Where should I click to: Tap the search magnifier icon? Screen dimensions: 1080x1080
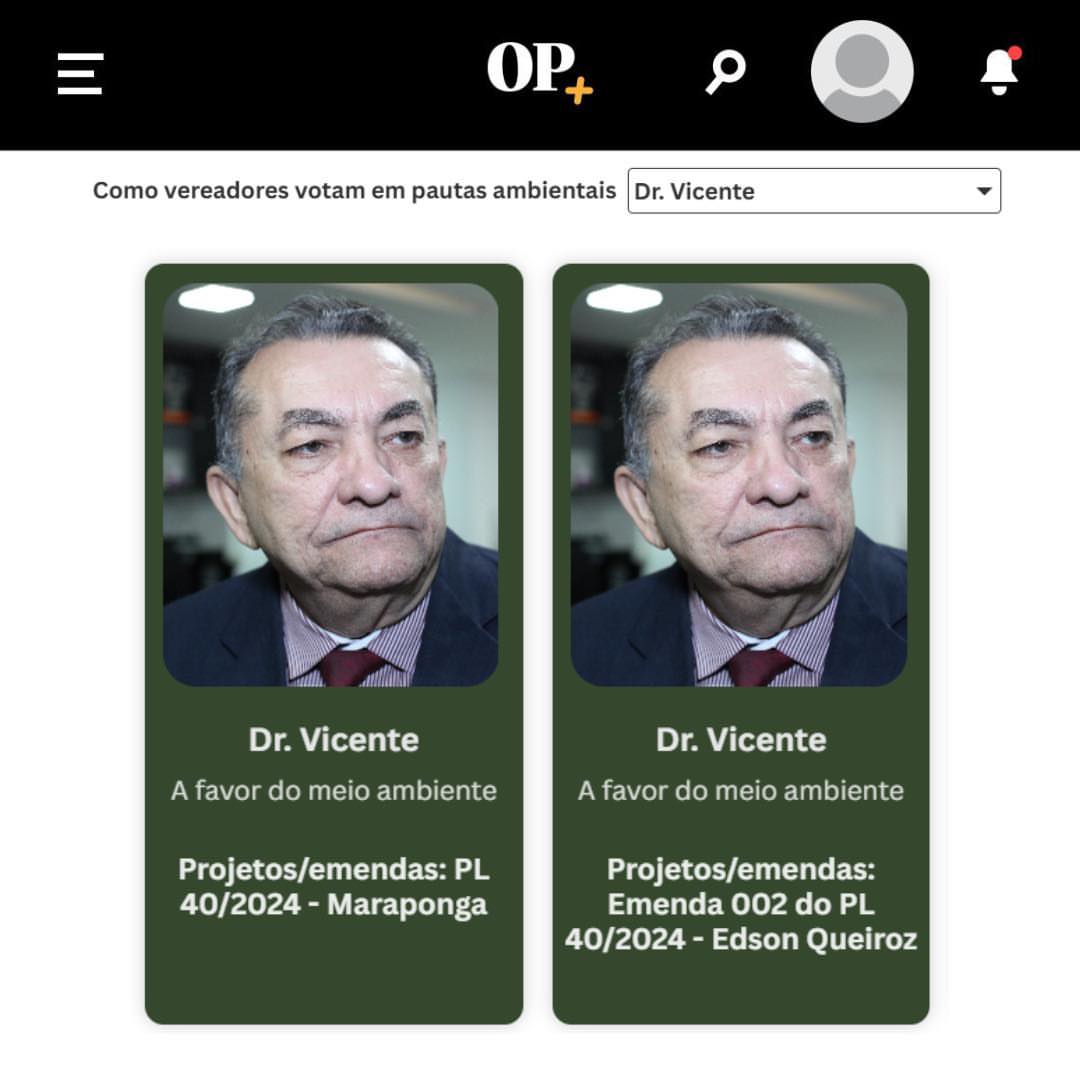click(726, 72)
